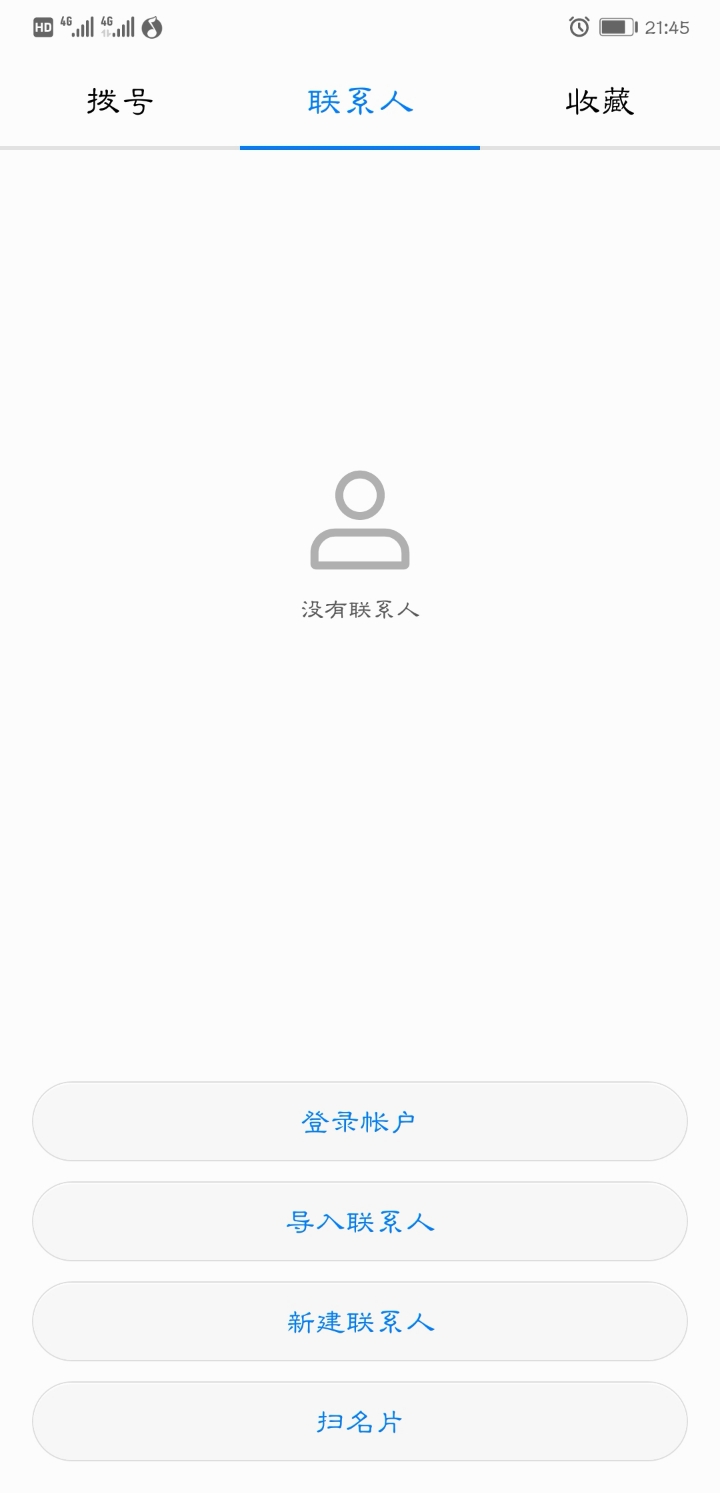The height and width of the screenshot is (1493, 720).
Task: Create a contact via 新建联系人
Action: tap(359, 1321)
